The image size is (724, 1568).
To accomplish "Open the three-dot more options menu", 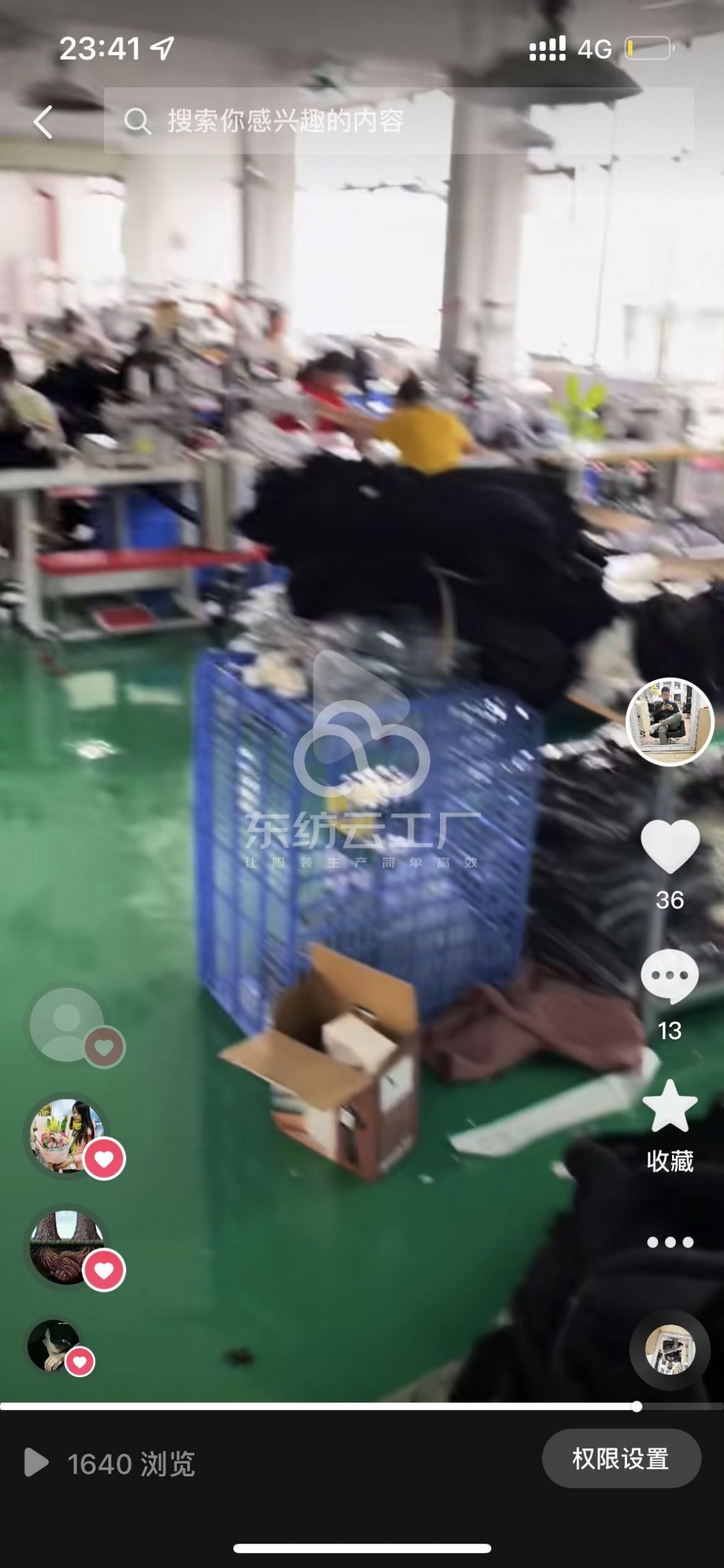I will click(669, 1242).
